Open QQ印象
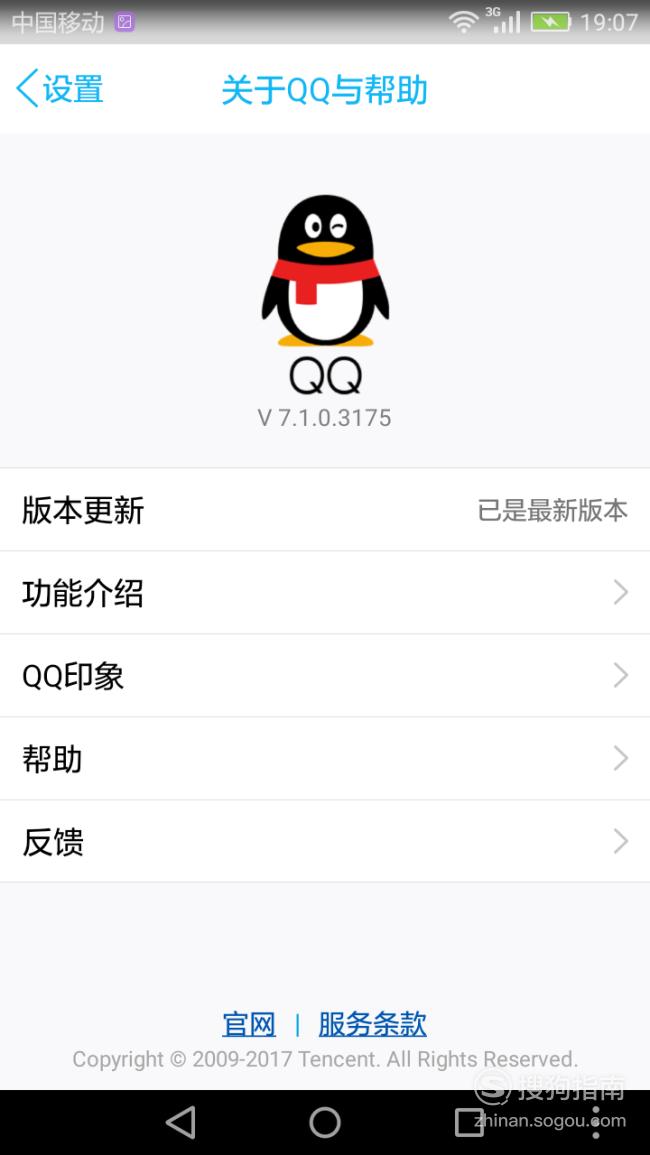 [325, 675]
